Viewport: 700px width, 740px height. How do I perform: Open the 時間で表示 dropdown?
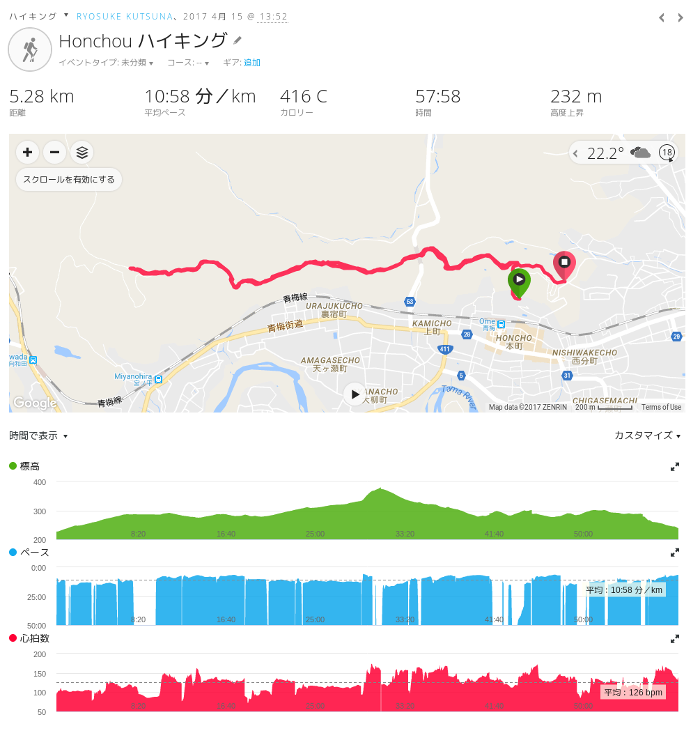pos(39,436)
